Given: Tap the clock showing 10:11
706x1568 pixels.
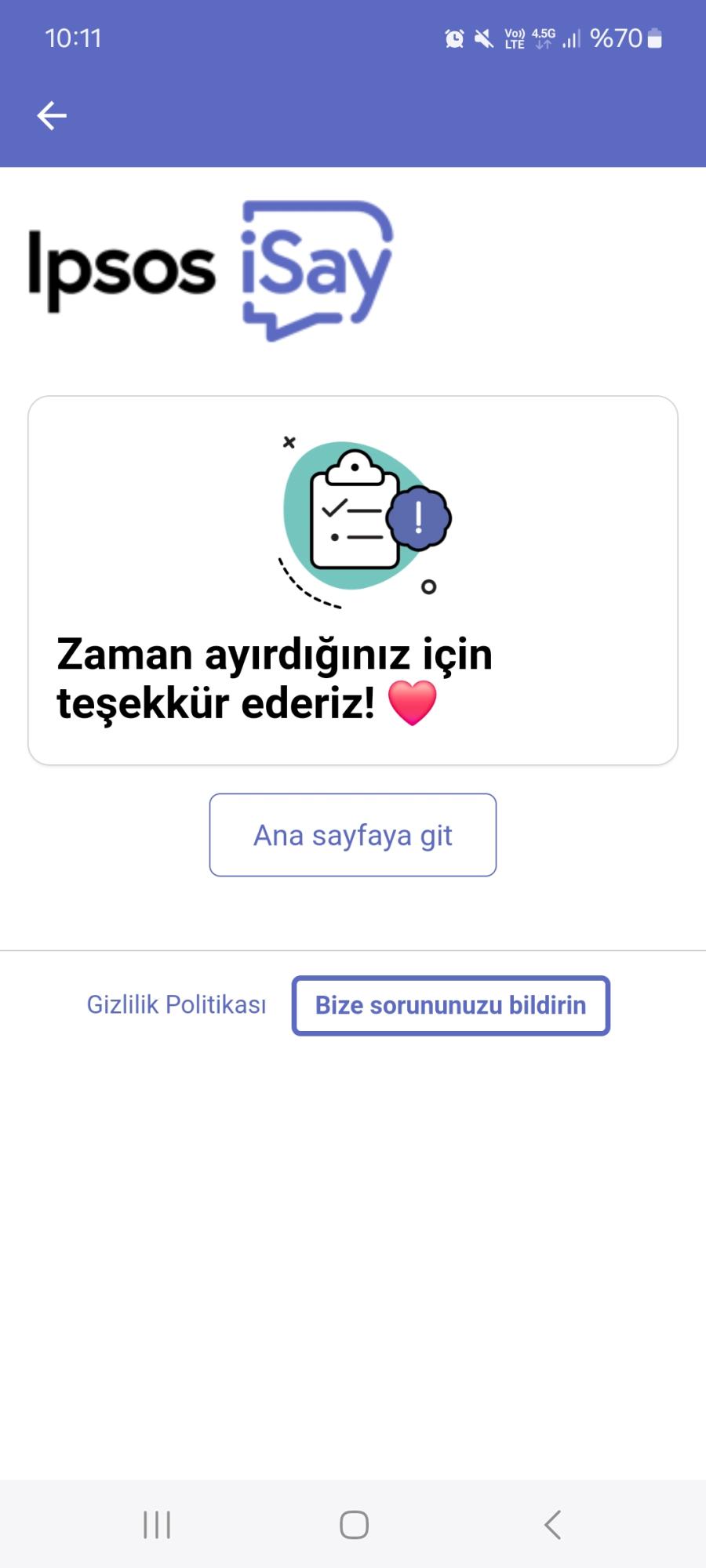Looking at the screenshot, I should click(x=75, y=38).
